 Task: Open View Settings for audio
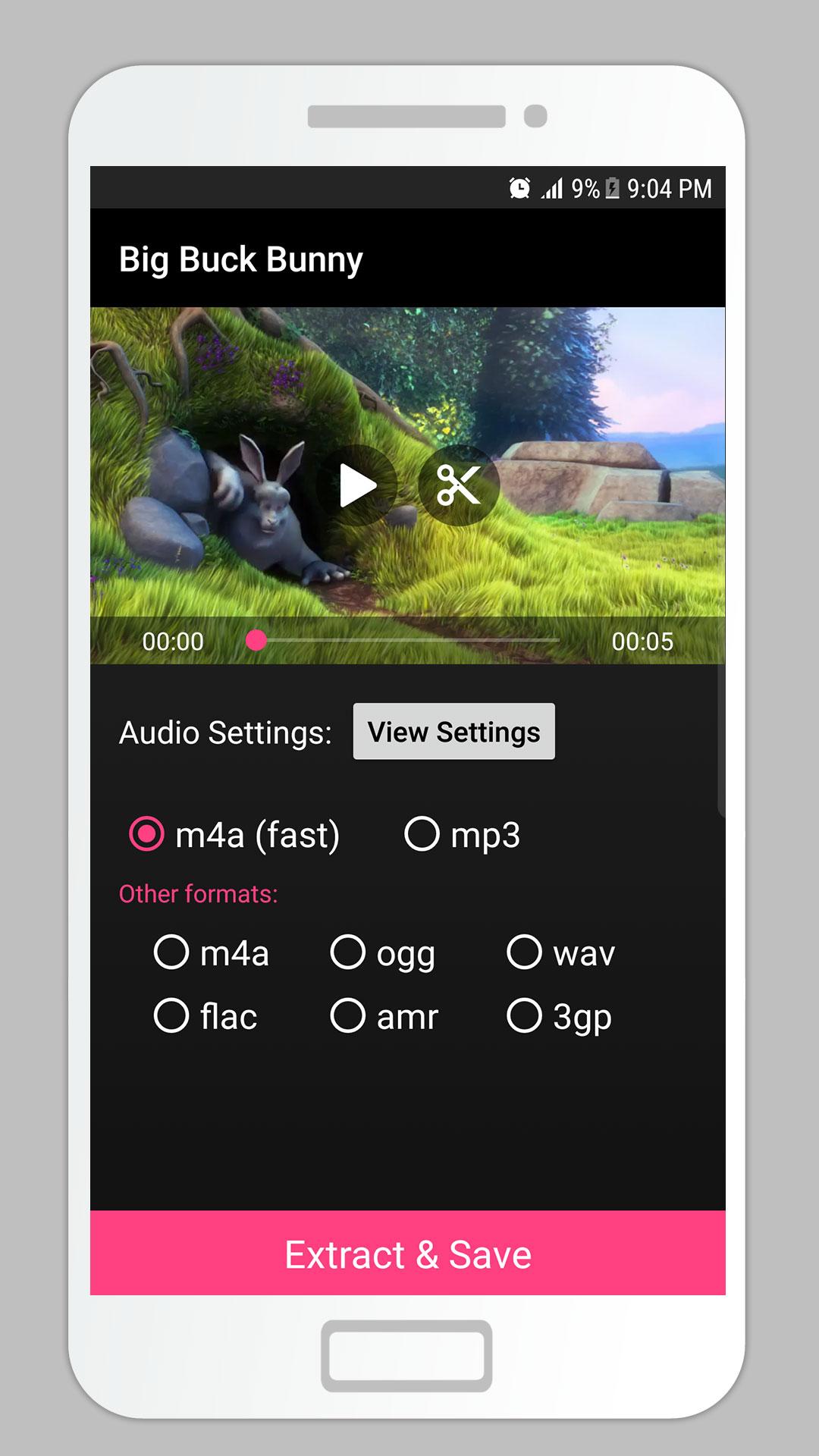[x=453, y=731]
